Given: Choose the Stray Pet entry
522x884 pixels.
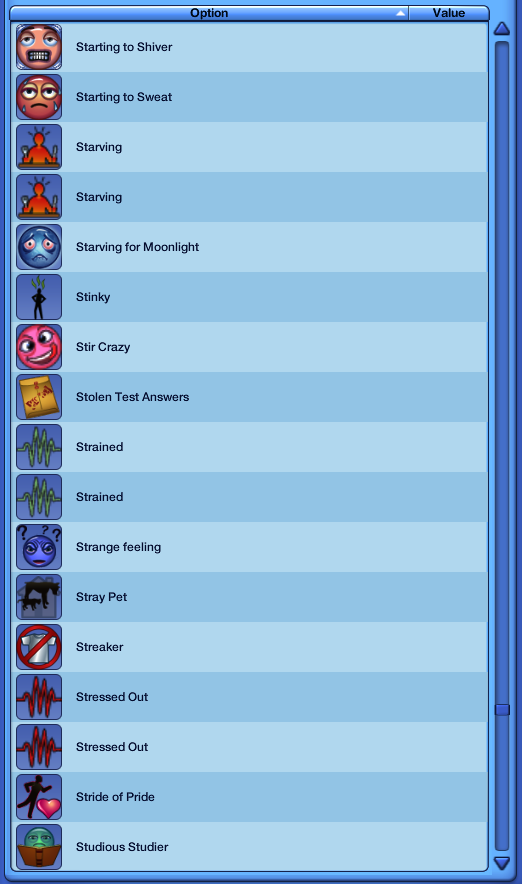Looking at the screenshot, I should coord(249,597).
